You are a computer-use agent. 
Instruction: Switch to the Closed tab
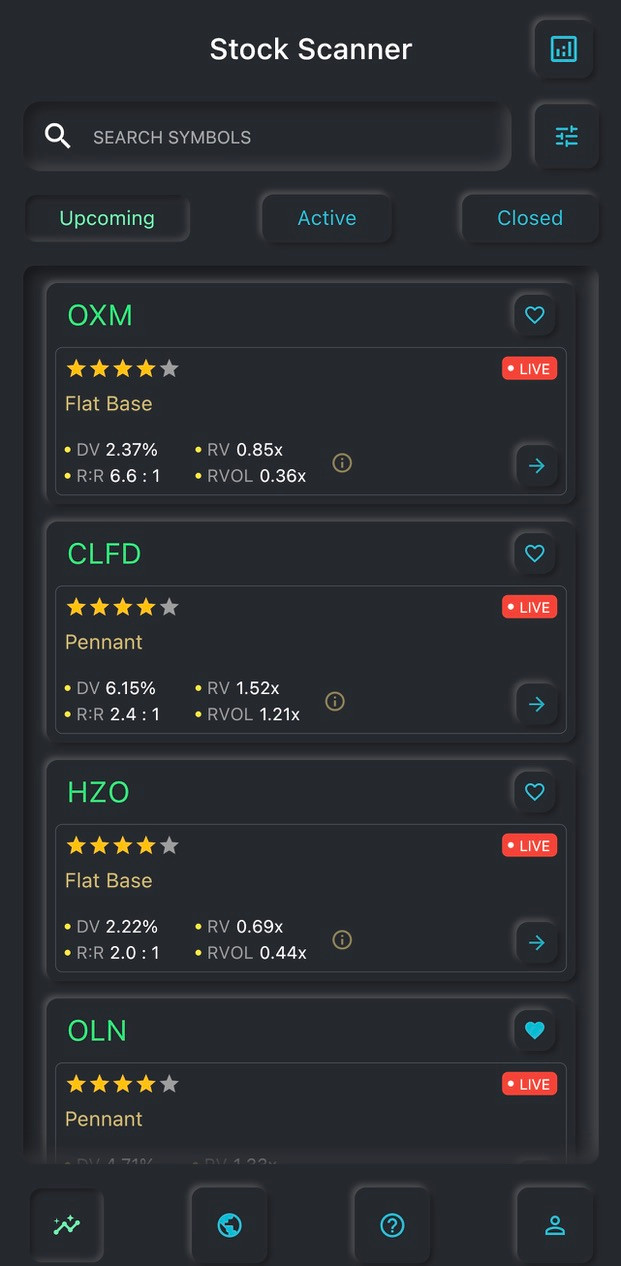pyautogui.click(x=530, y=218)
